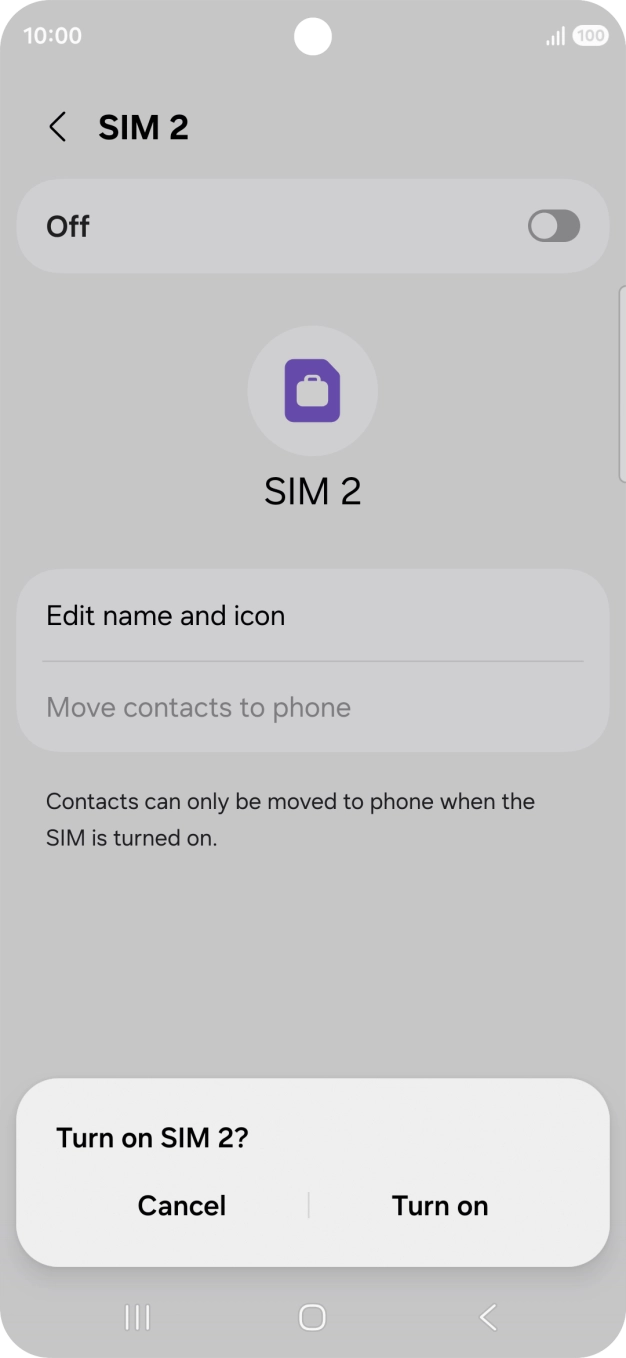Tap the system home button
This screenshot has width=626, height=1358.
coord(312,1317)
